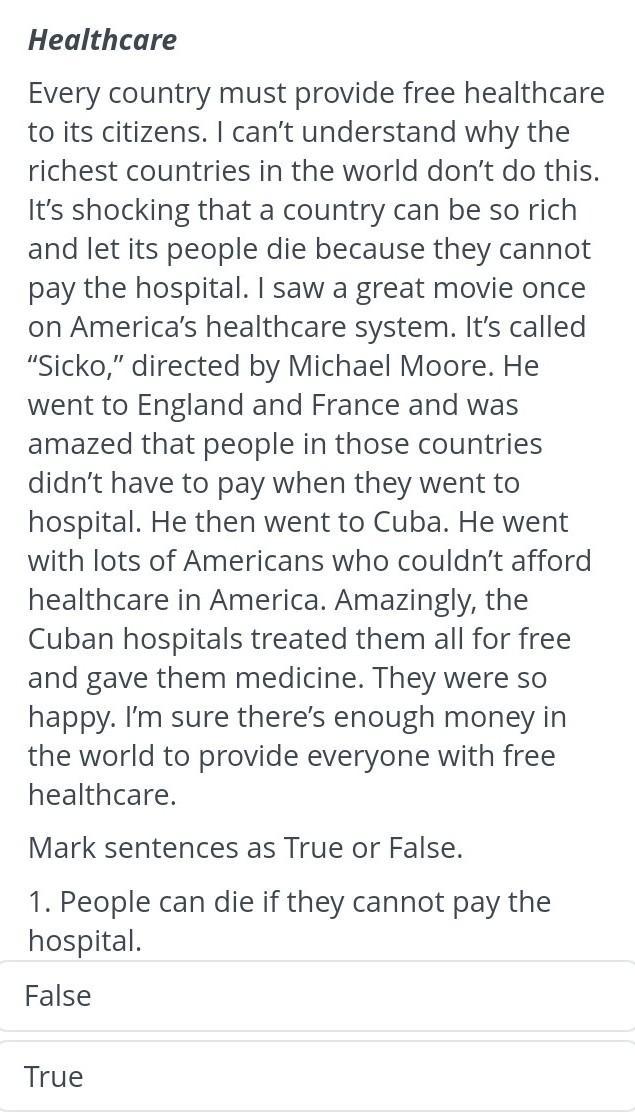Select the False answer option
The width and height of the screenshot is (635, 1120).
click(x=317, y=996)
